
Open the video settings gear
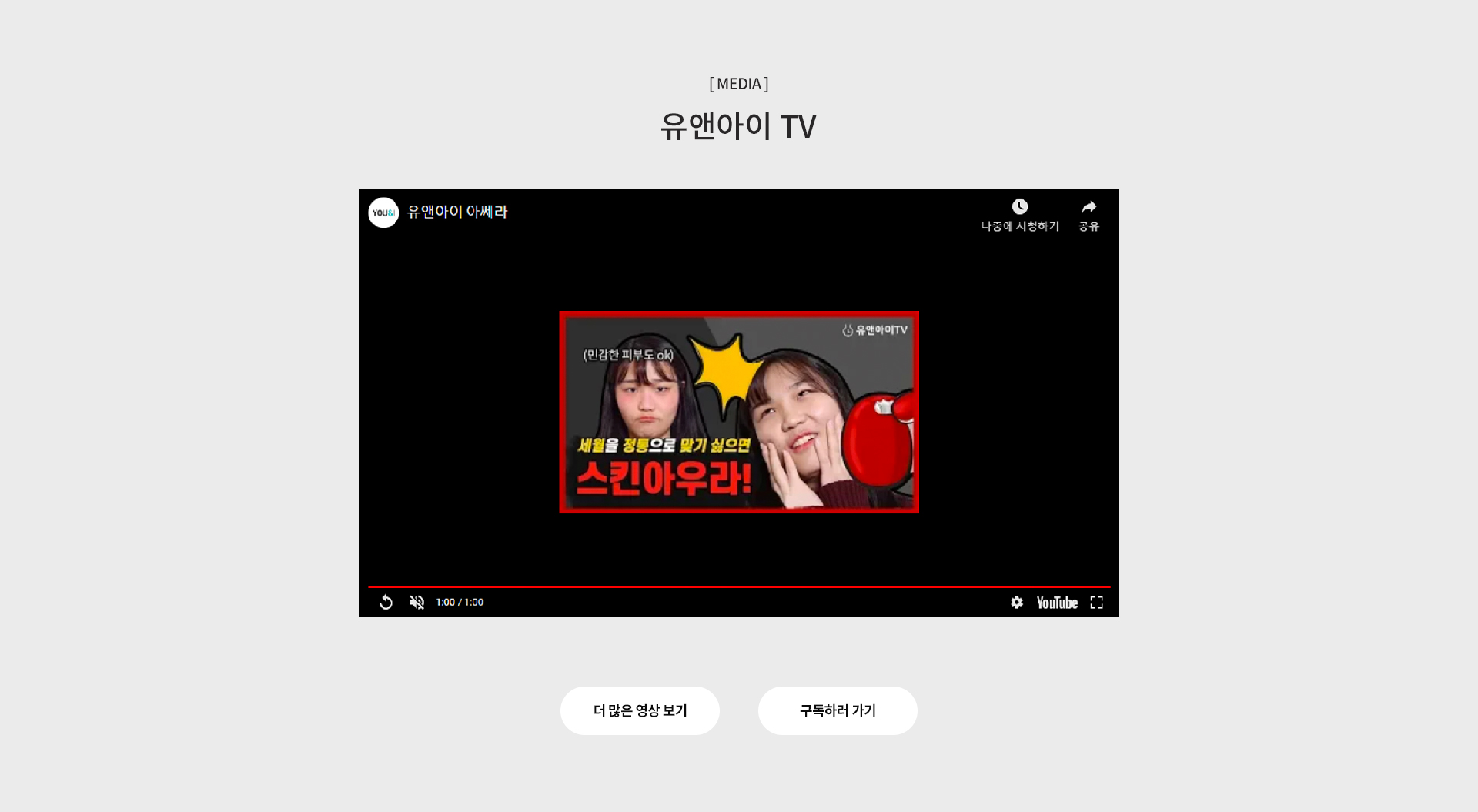(x=1017, y=603)
